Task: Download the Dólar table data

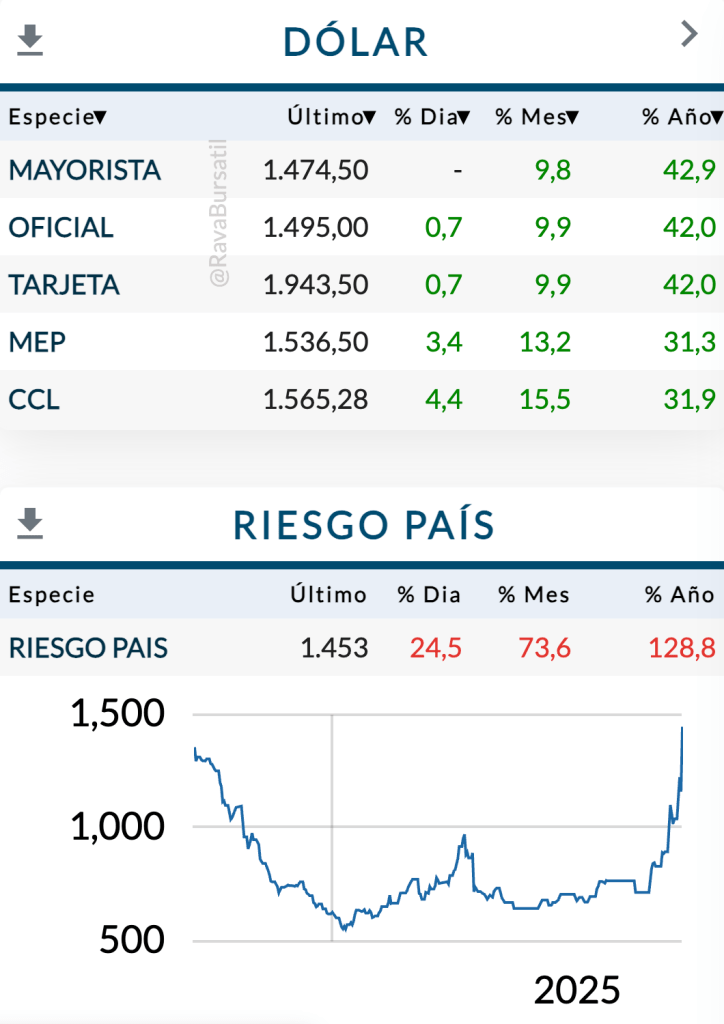Action: click(31, 40)
